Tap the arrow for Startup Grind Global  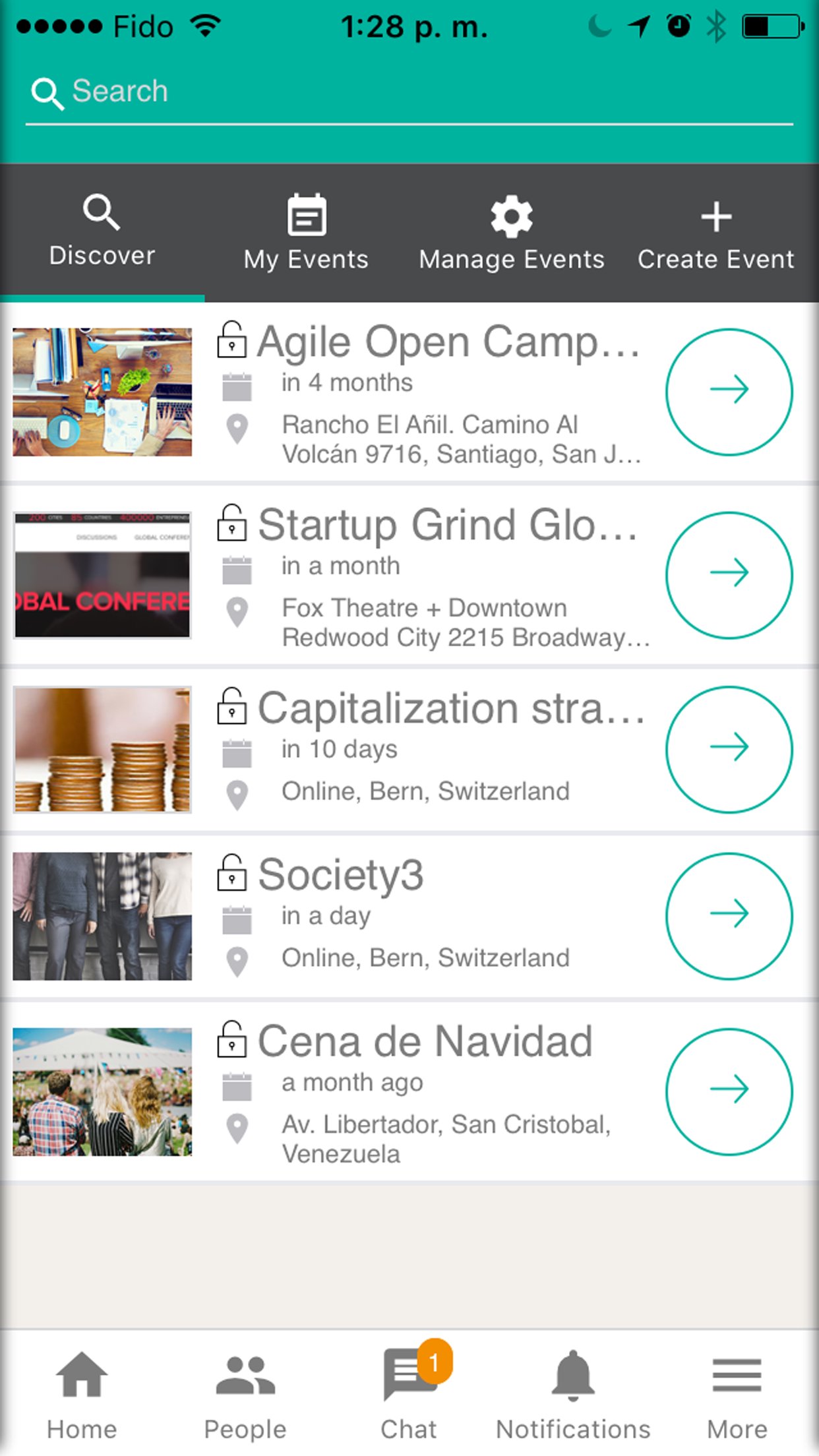tap(729, 575)
